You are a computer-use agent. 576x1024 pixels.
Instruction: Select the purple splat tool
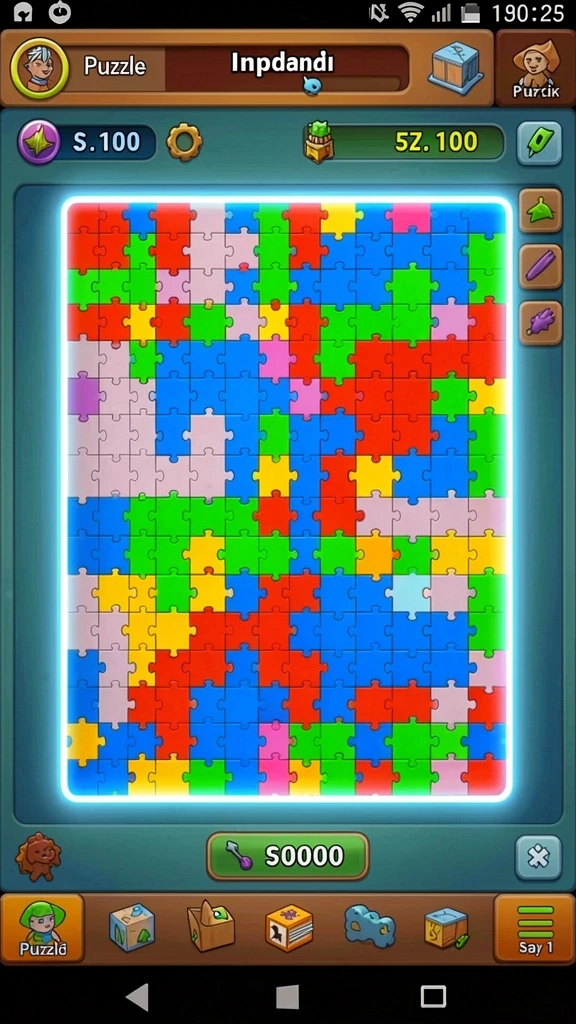541,323
